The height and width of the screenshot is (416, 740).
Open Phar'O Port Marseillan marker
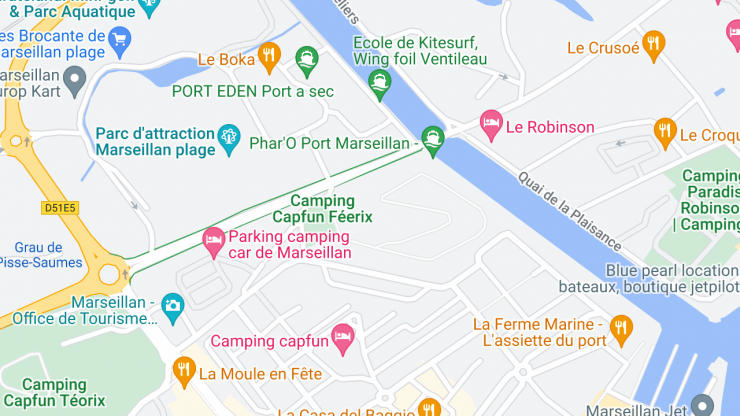432,139
